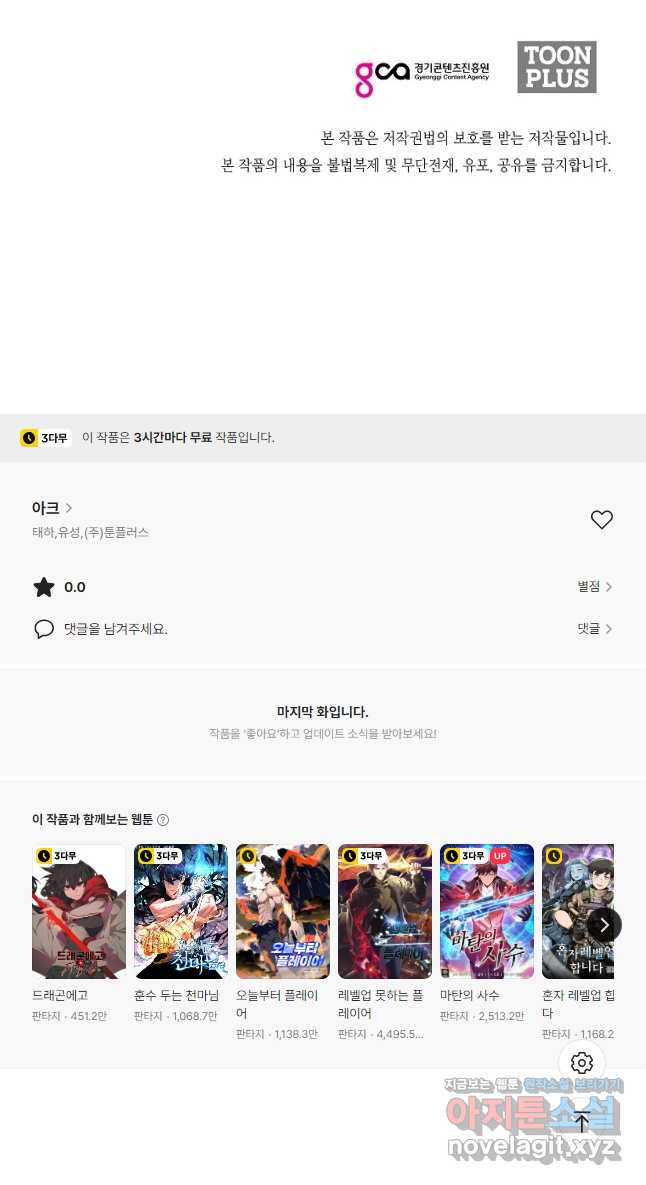Open the 마탄의 사수 webtoon
646x1185 pixels.
click(487, 911)
